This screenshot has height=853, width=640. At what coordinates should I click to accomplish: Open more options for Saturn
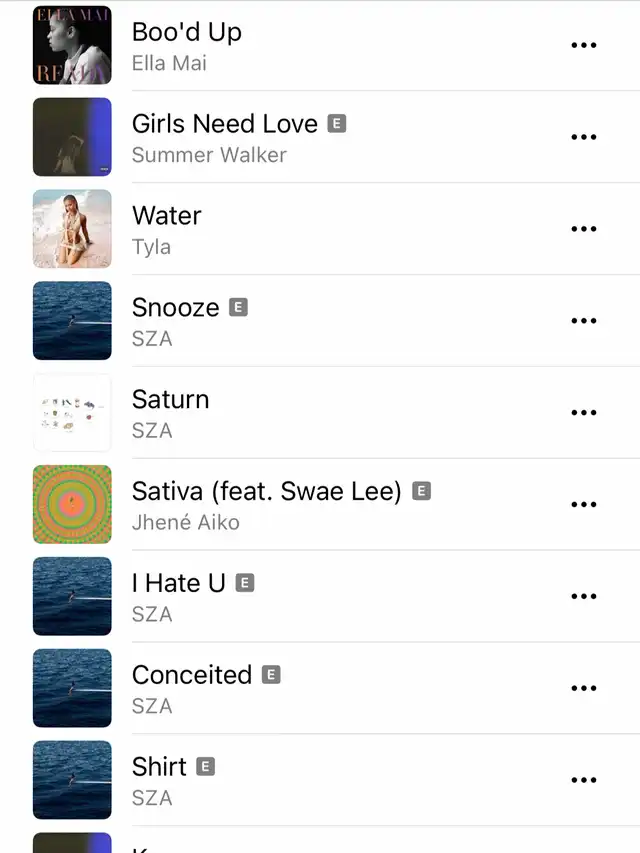point(583,413)
